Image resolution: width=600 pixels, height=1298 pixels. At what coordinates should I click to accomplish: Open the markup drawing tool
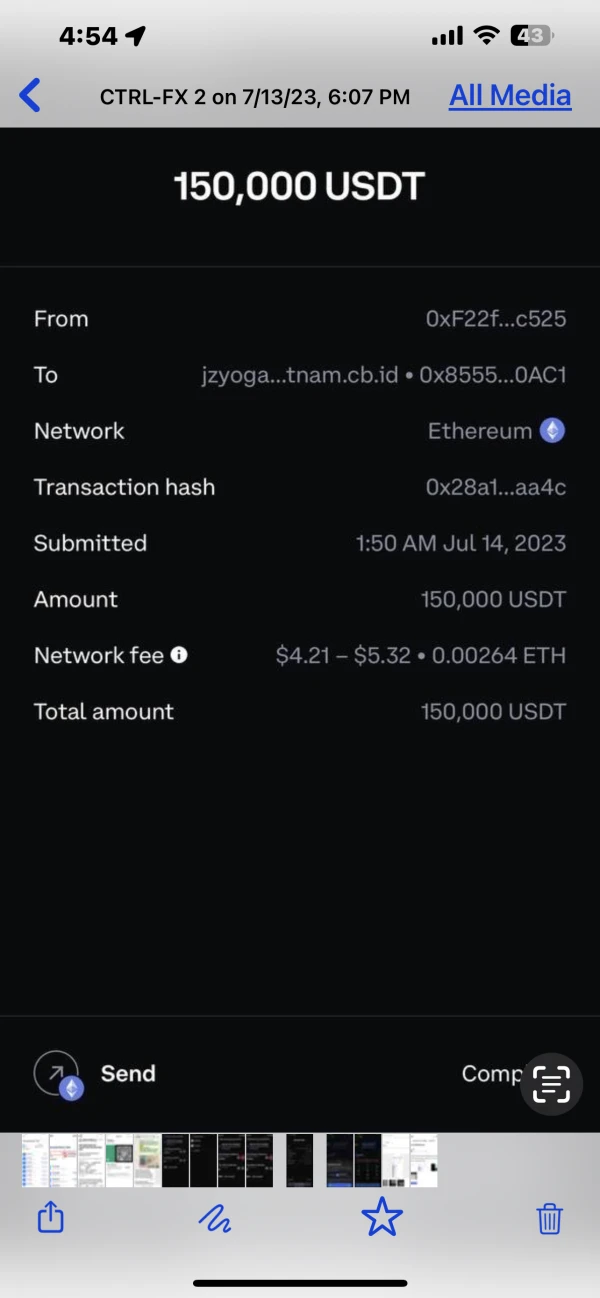[215, 1218]
